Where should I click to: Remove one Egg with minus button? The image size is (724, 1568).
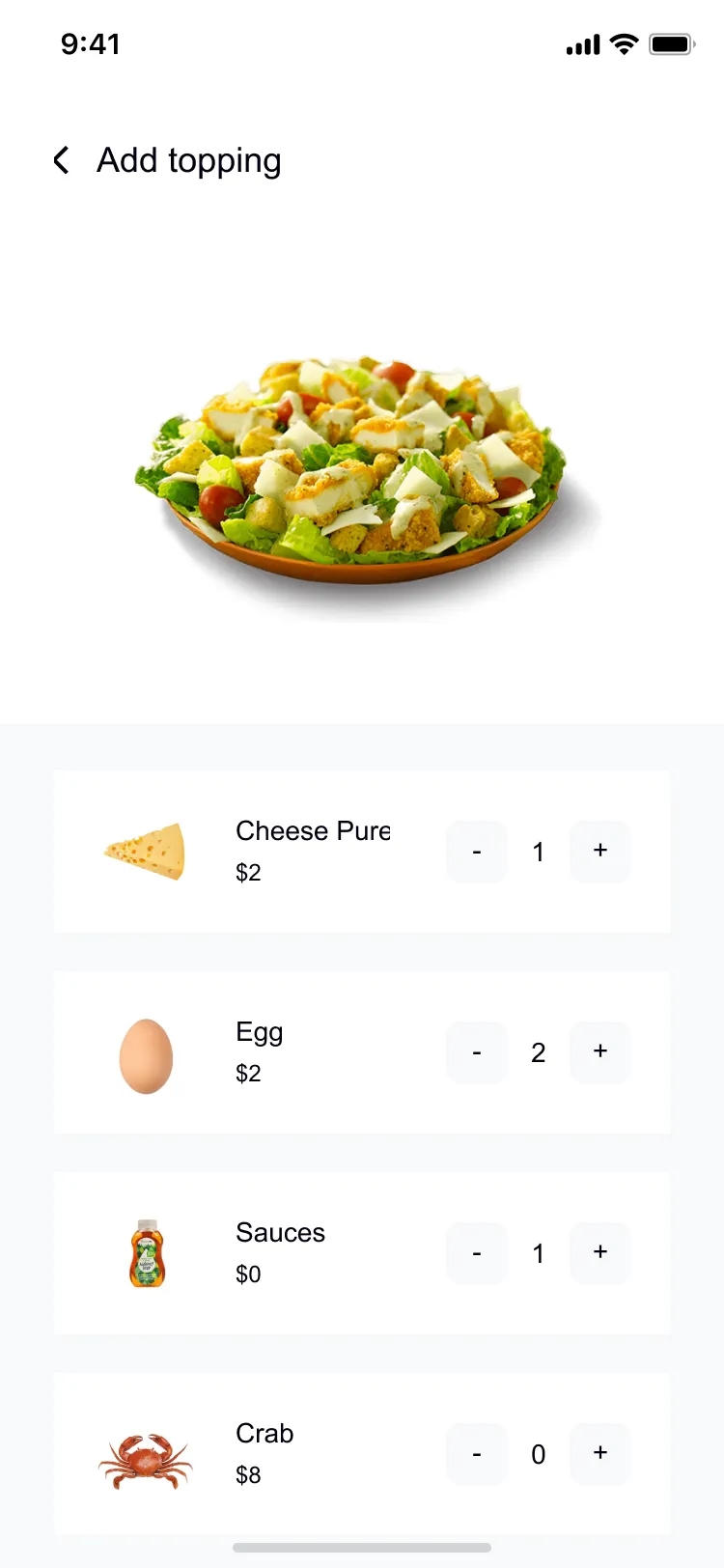[477, 1051]
